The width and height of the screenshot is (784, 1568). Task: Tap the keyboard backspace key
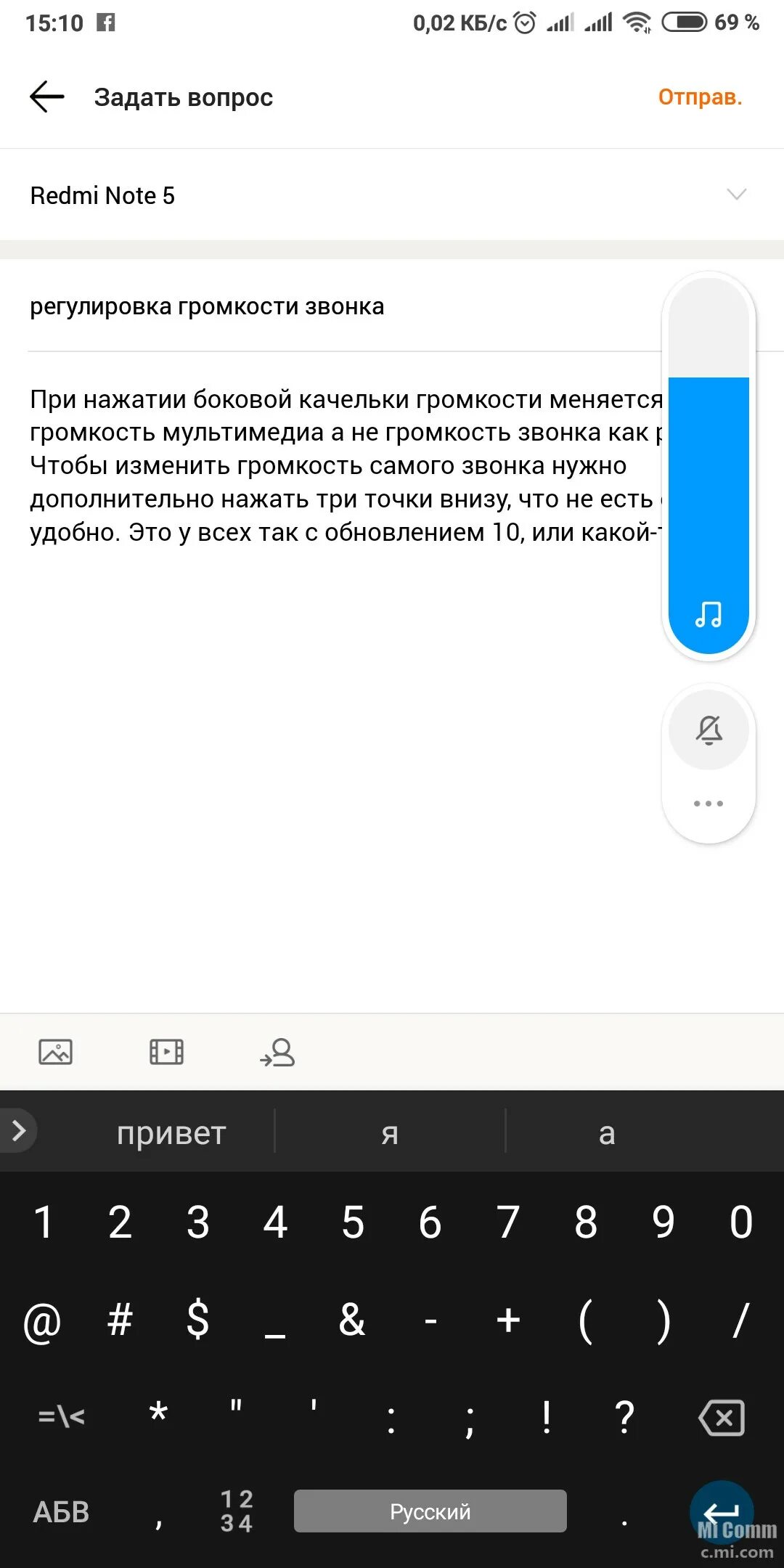click(x=722, y=1417)
